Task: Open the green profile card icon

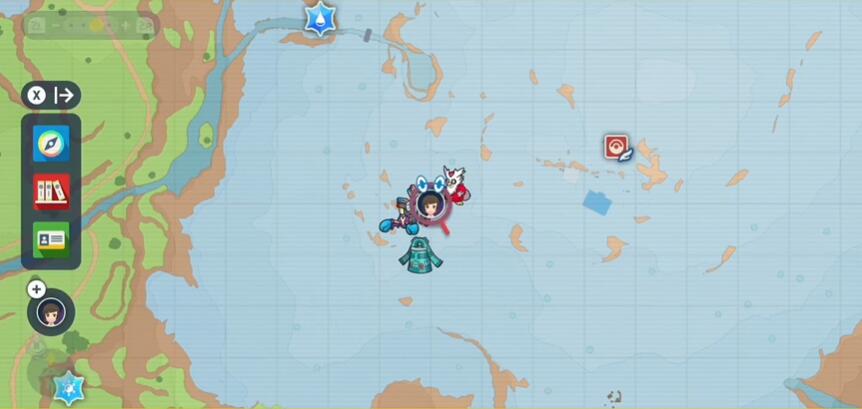Action: coord(50,239)
